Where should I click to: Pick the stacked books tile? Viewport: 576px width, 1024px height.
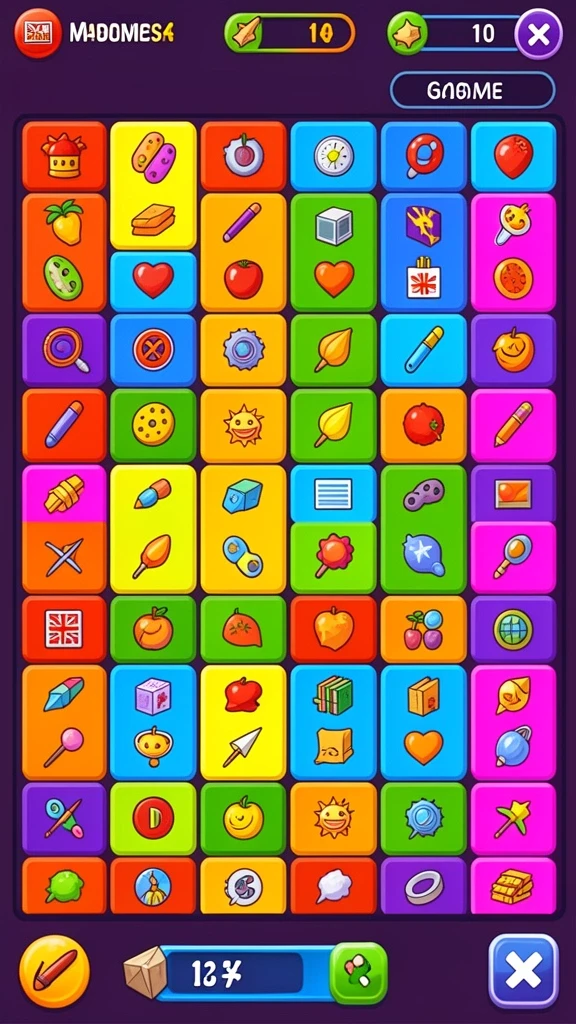[334, 695]
